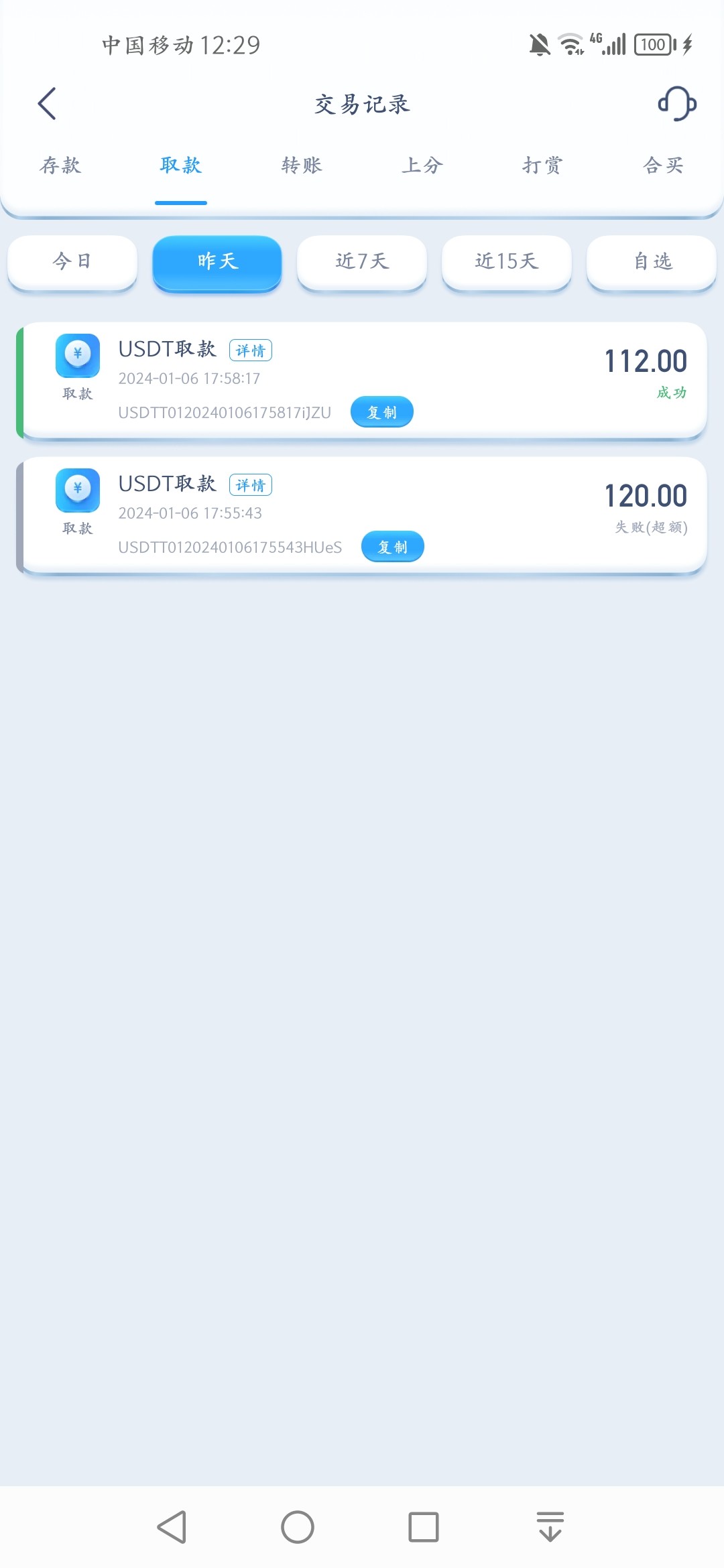This screenshot has height=1568, width=724.
Task: Open the 上分 tab
Action: click(422, 166)
